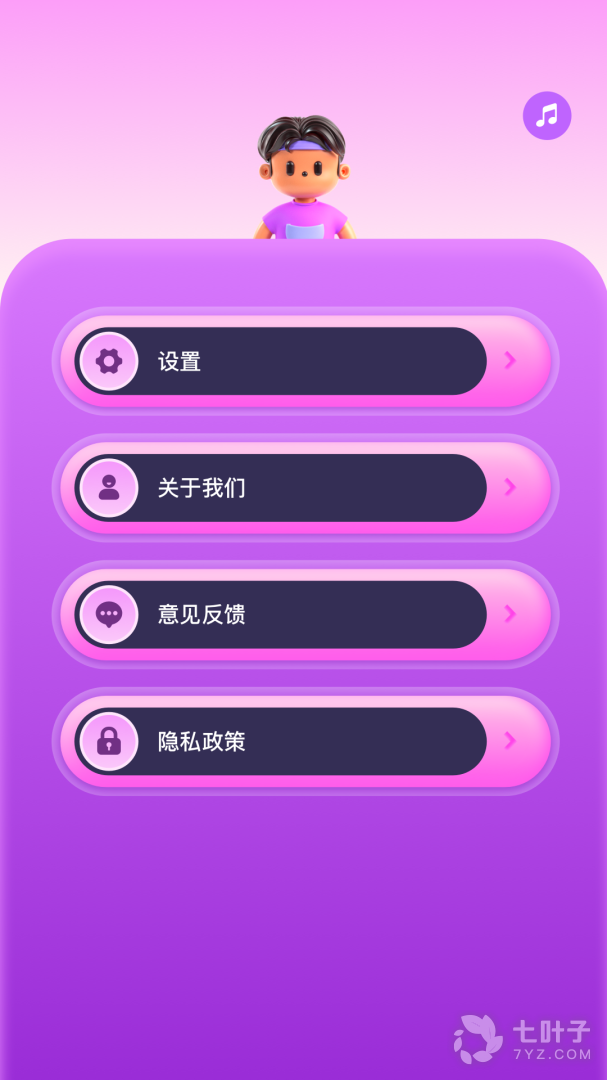
Task: Open 意见反馈 feedback
Action: (304, 614)
